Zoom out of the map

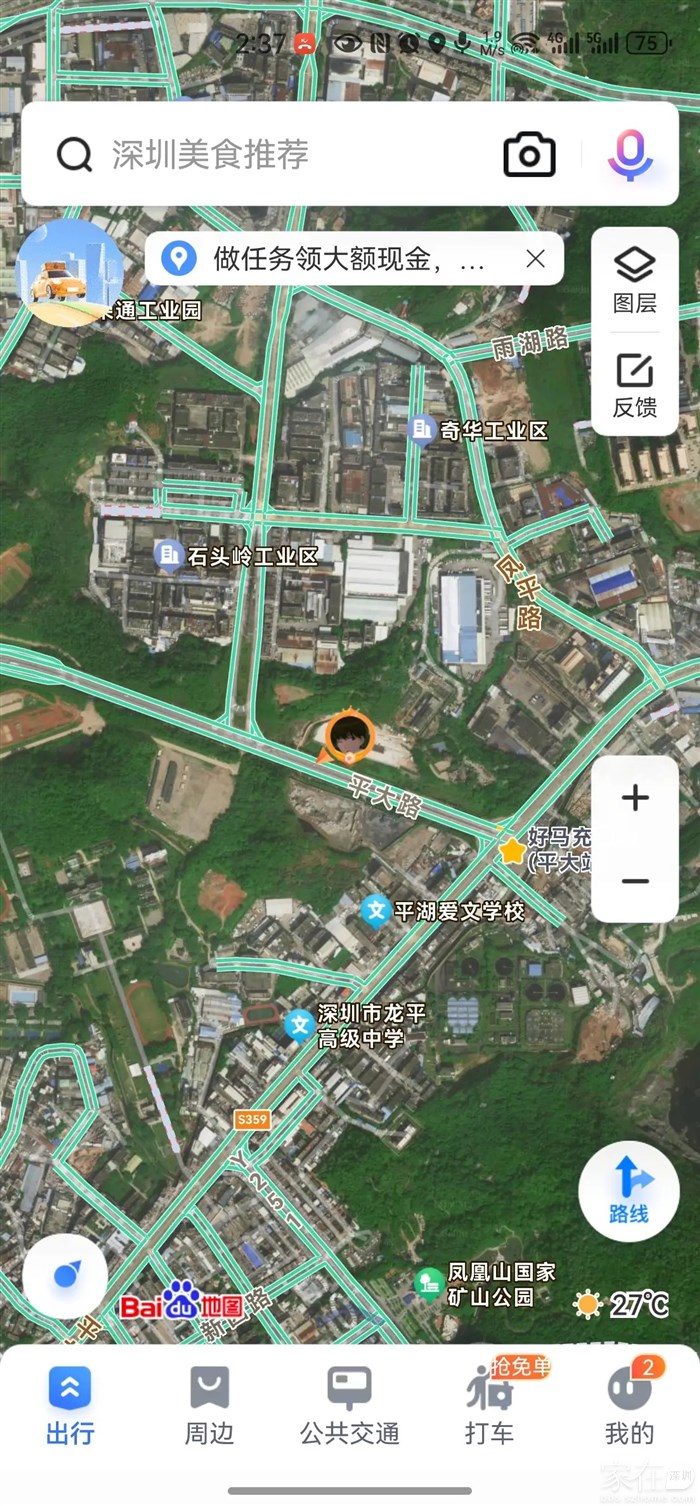(x=635, y=881)
